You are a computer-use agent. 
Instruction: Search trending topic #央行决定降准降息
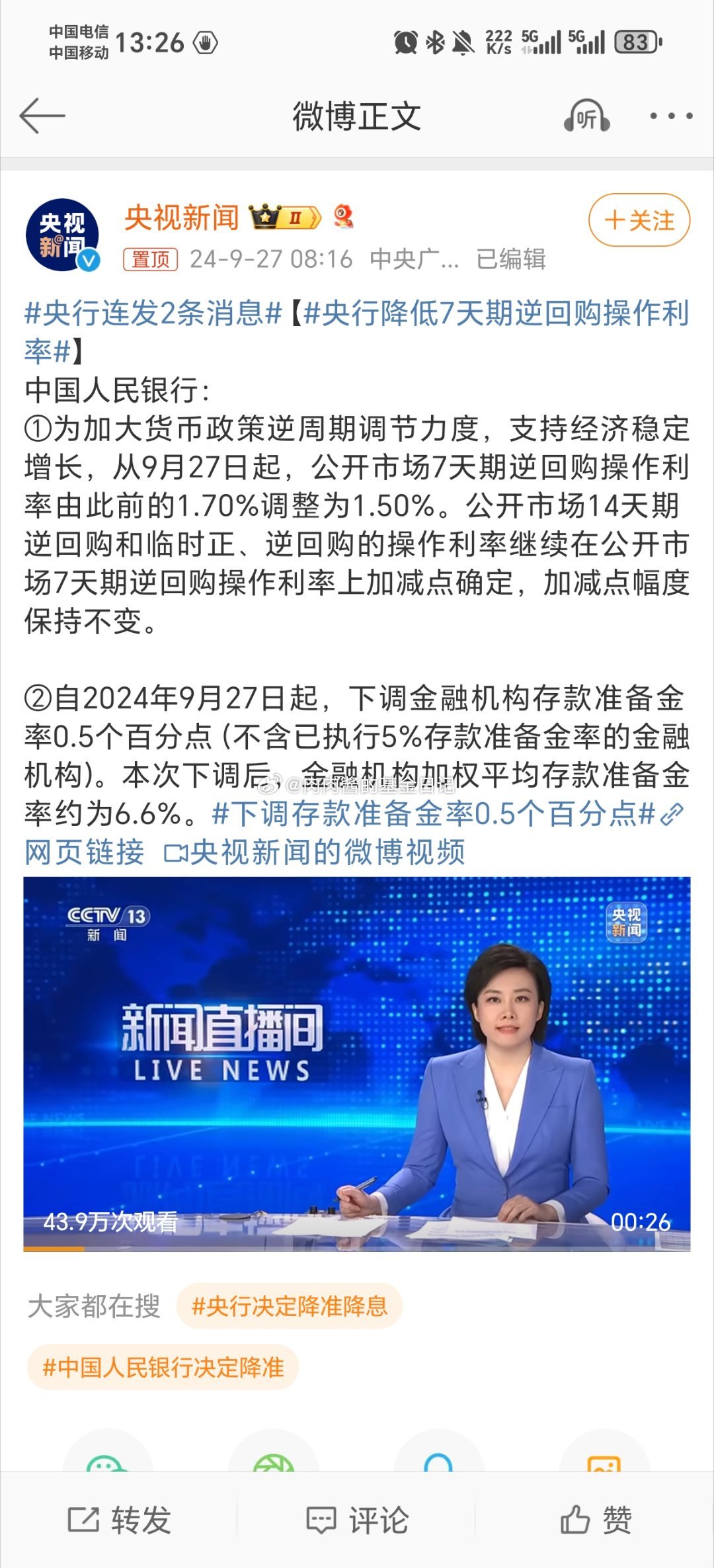click(x=290, y=1306)
